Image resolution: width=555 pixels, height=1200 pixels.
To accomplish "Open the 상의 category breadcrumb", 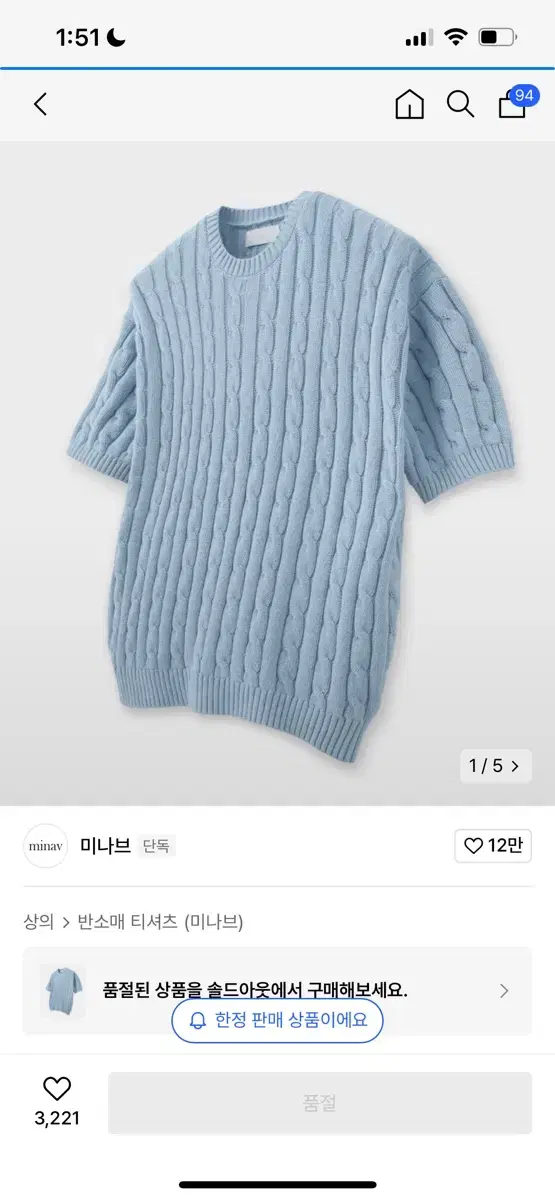I will (38, 921).
